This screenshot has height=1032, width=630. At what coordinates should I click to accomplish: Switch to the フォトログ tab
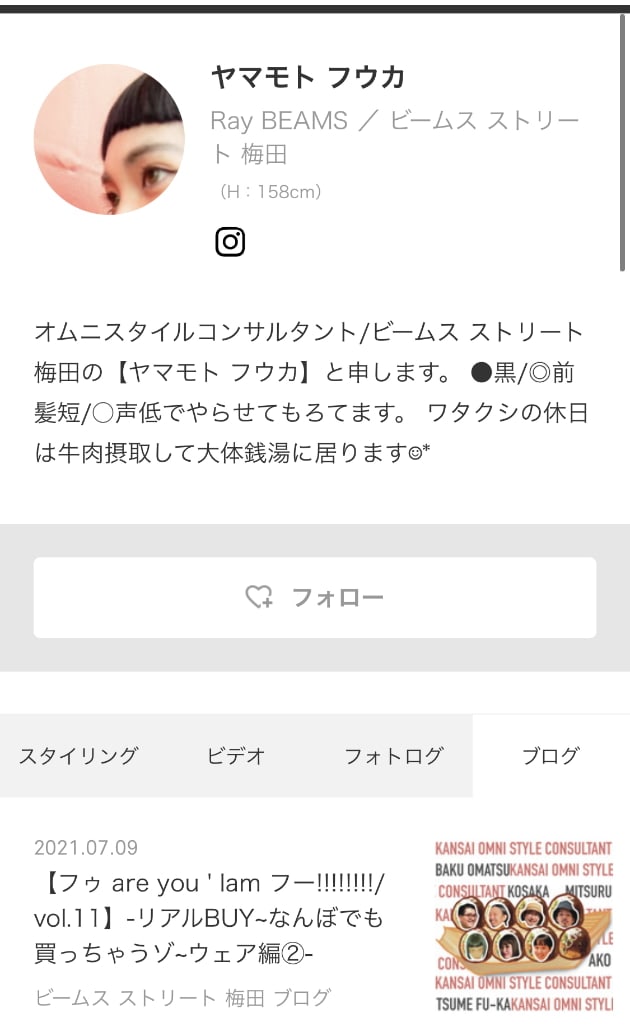[x=393, y=756]
